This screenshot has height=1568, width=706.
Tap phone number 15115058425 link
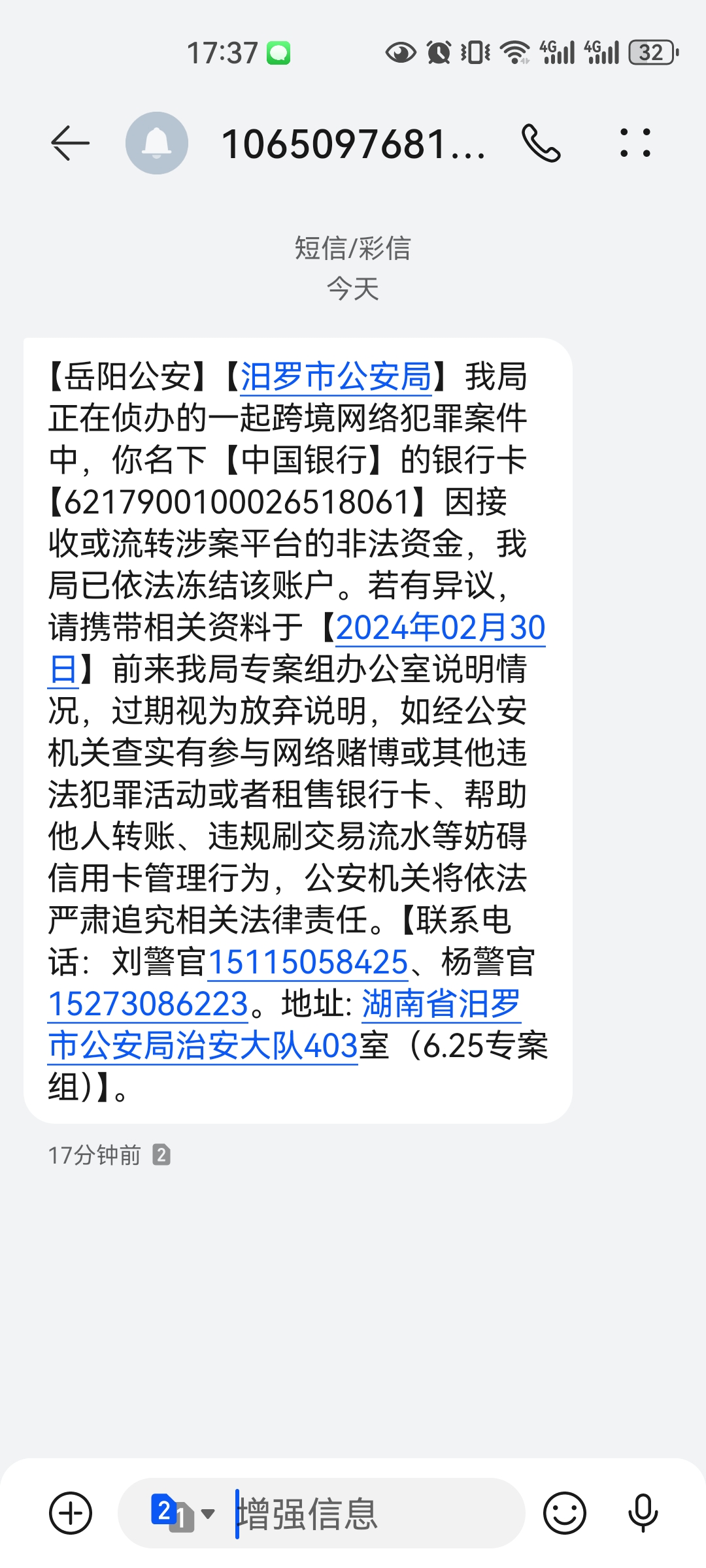point(307,962)
